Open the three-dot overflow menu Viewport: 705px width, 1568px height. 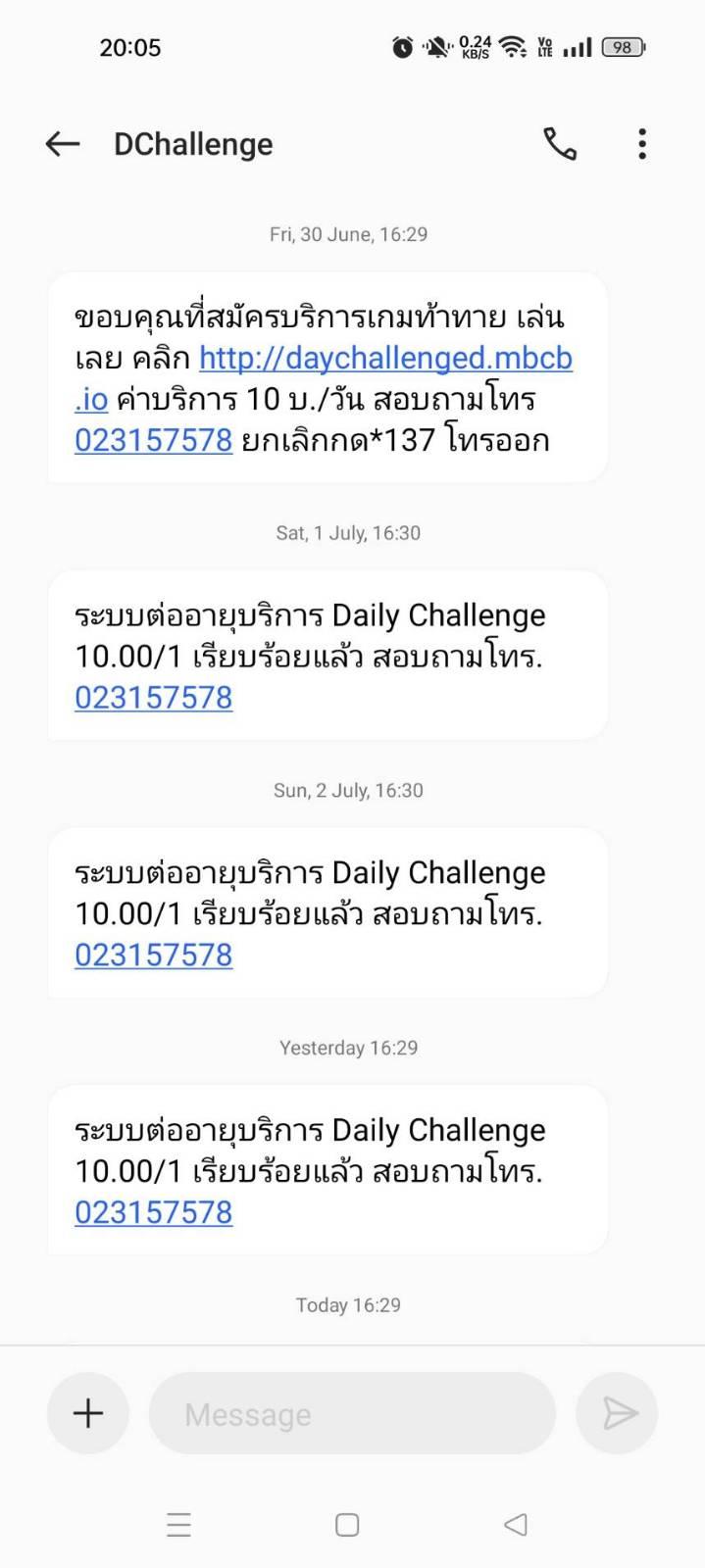pos(642,144)
